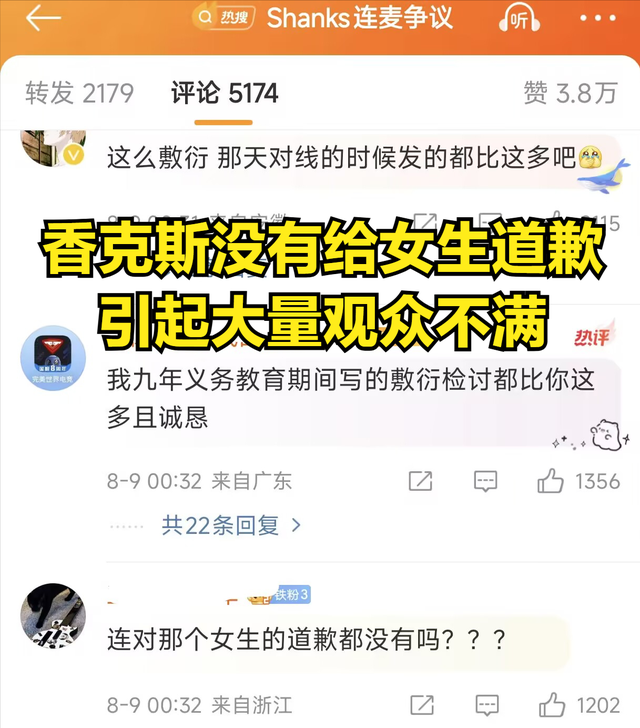Reply to the 连对那个女生的道歉 comment
Screen dimensions: 640x728
tap(485, 703)
